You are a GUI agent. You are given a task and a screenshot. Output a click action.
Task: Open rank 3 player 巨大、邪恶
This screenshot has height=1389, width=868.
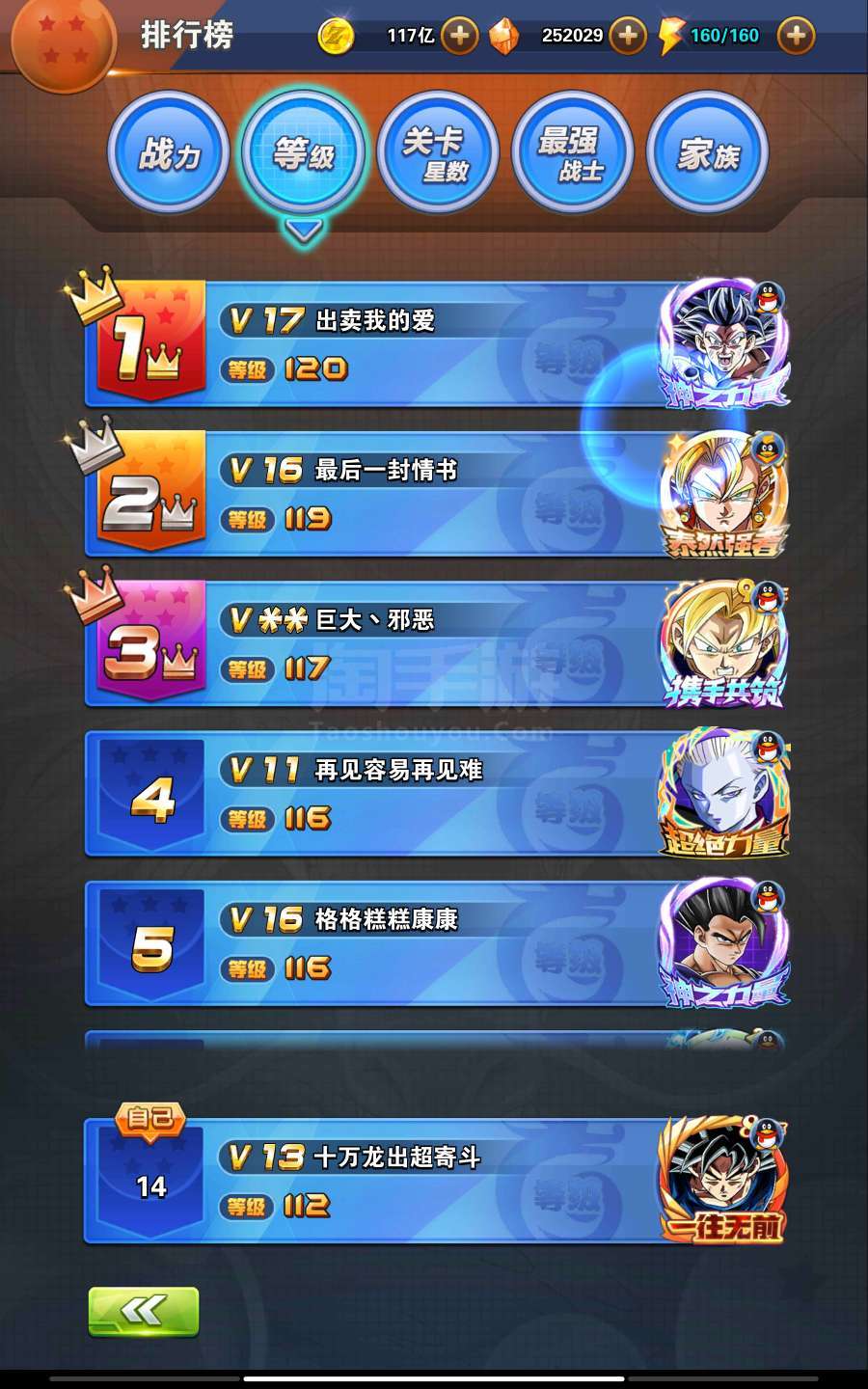coord(436,642)
